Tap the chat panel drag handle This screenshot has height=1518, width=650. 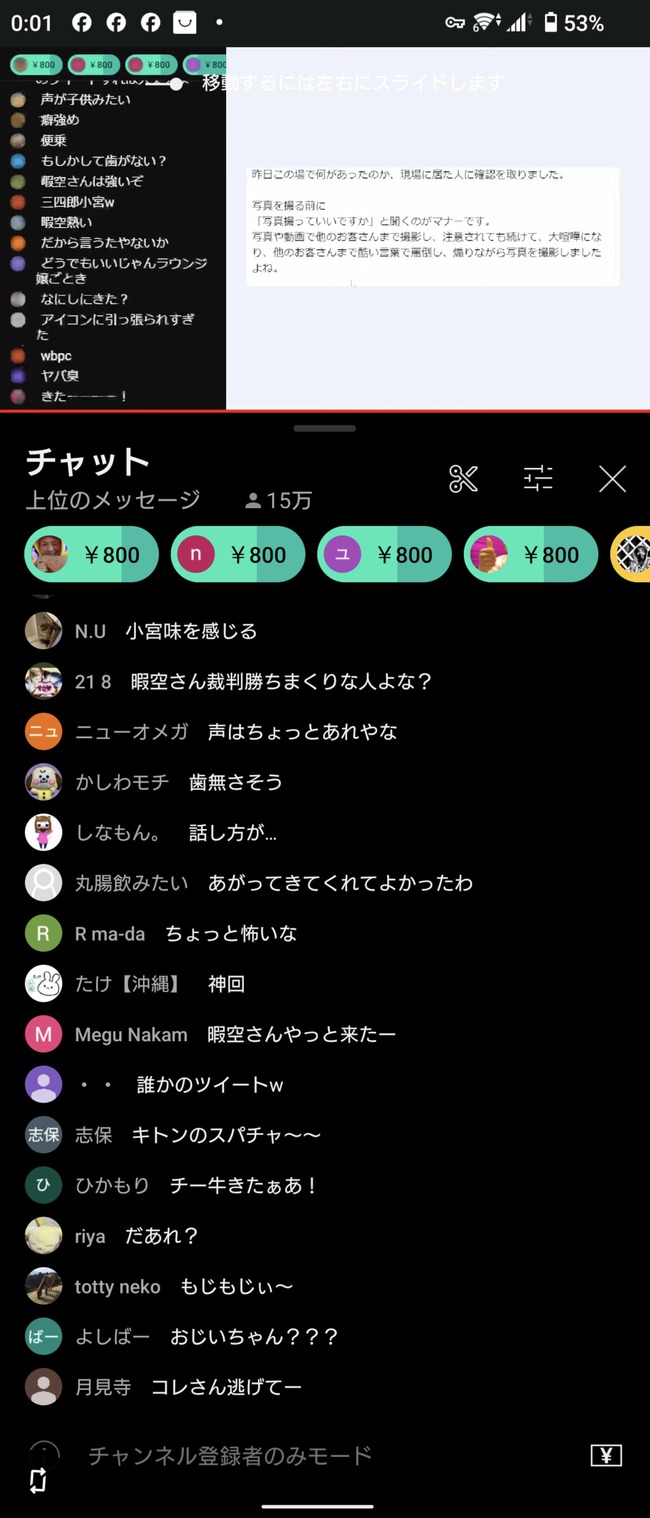click(325, 428)
